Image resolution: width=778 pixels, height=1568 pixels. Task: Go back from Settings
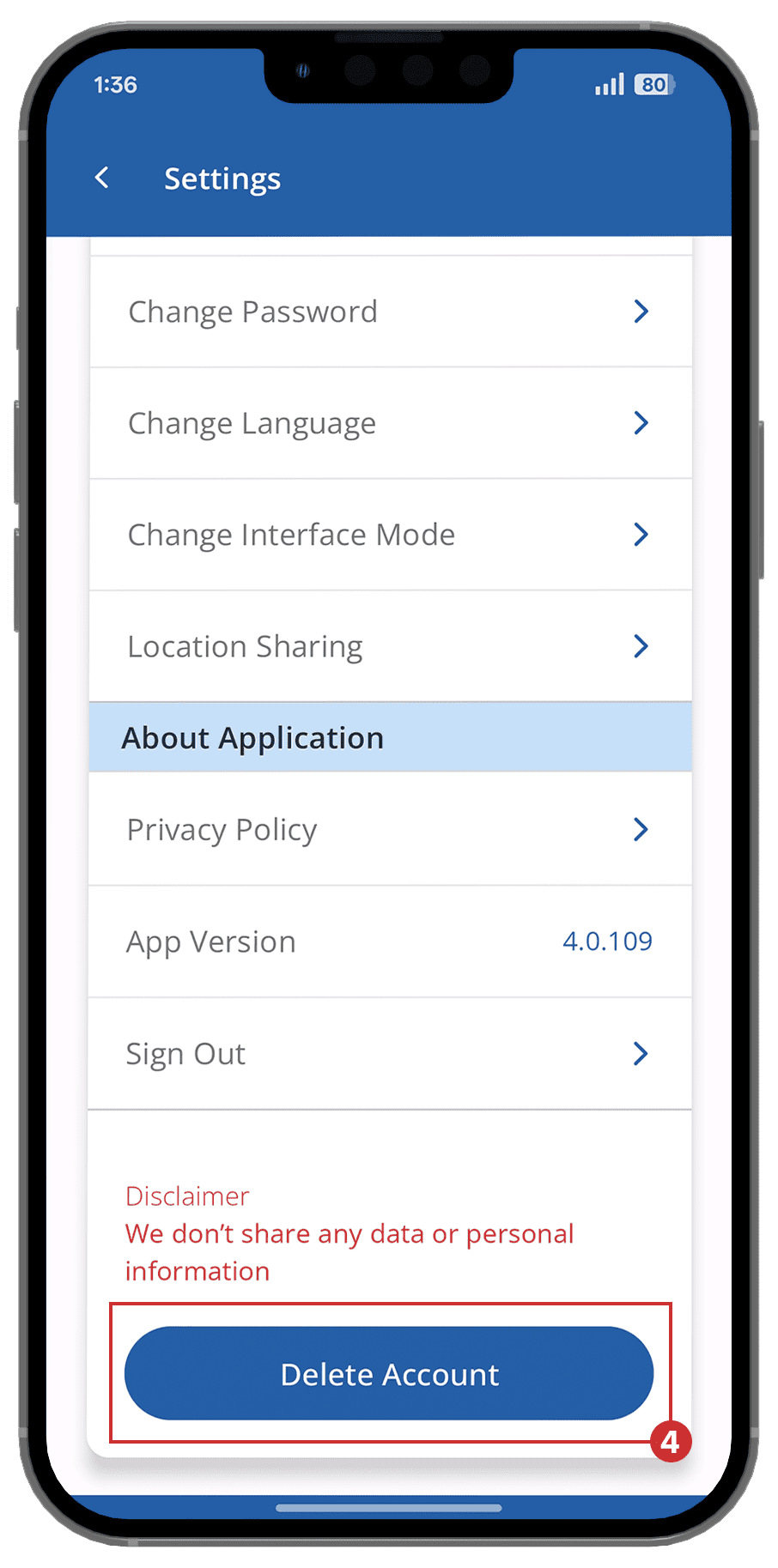click(x=102, y=178)
